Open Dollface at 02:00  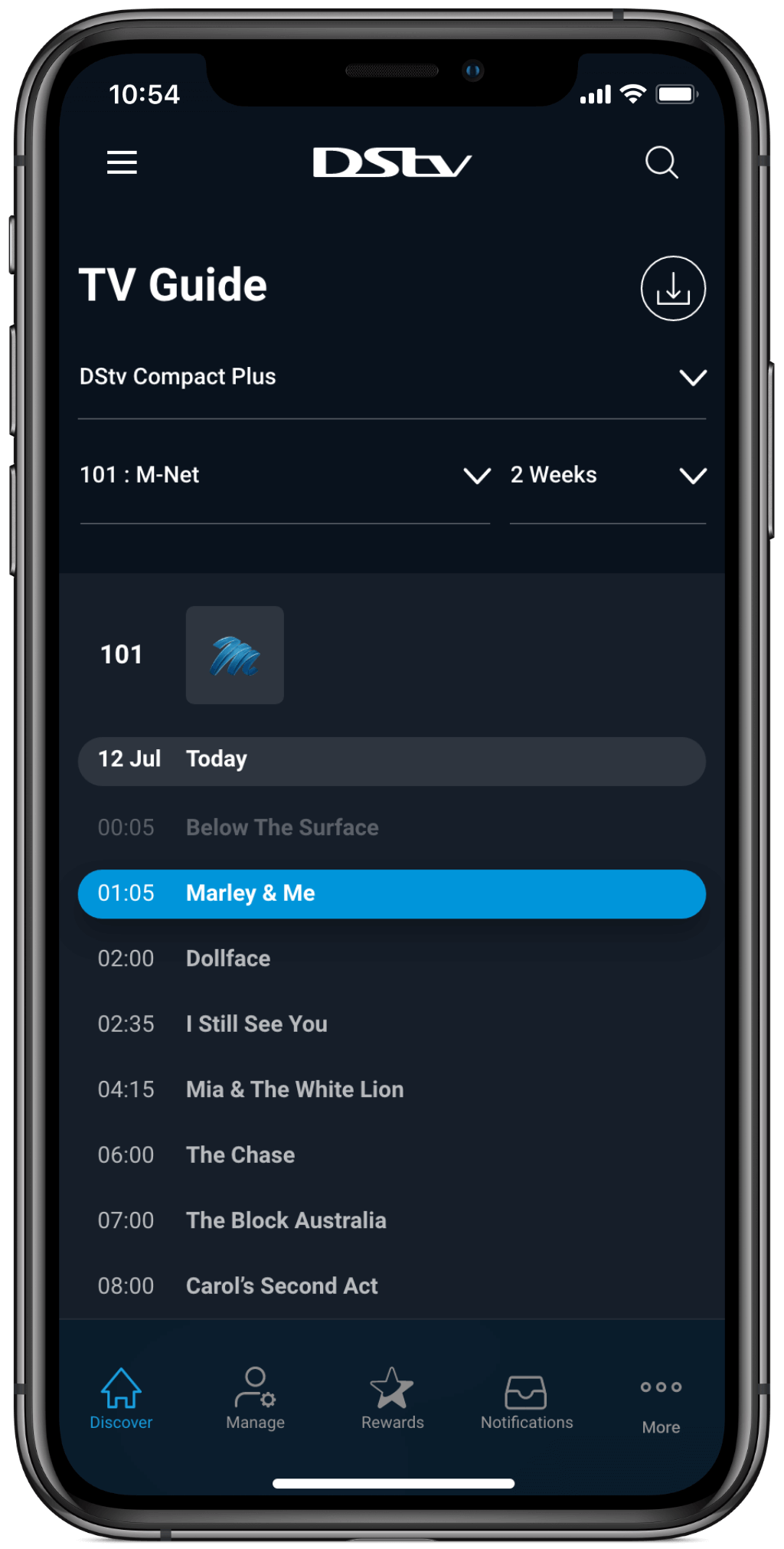coord(228,959)
